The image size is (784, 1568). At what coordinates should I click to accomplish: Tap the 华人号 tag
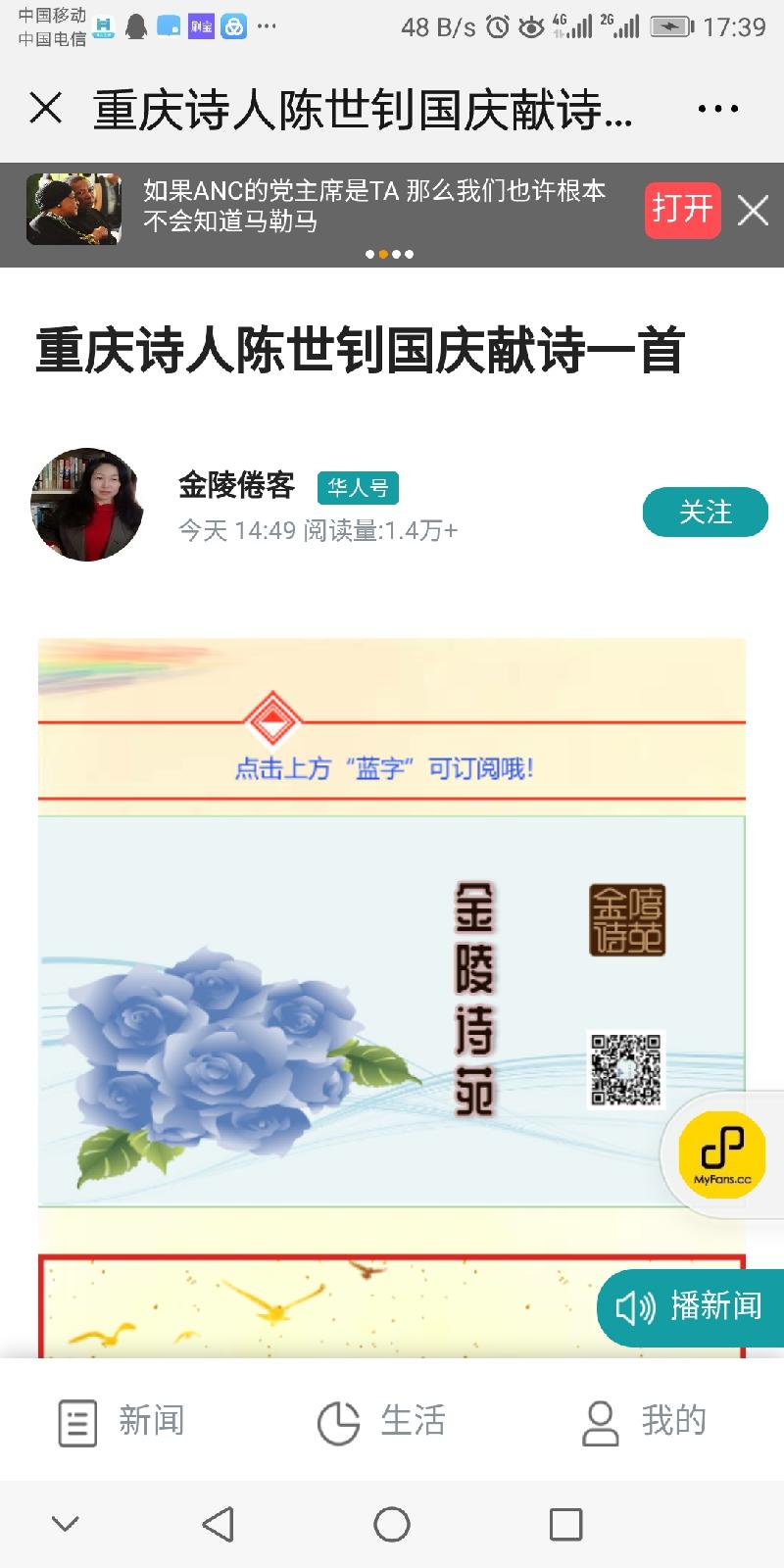(x=357, y=487)
